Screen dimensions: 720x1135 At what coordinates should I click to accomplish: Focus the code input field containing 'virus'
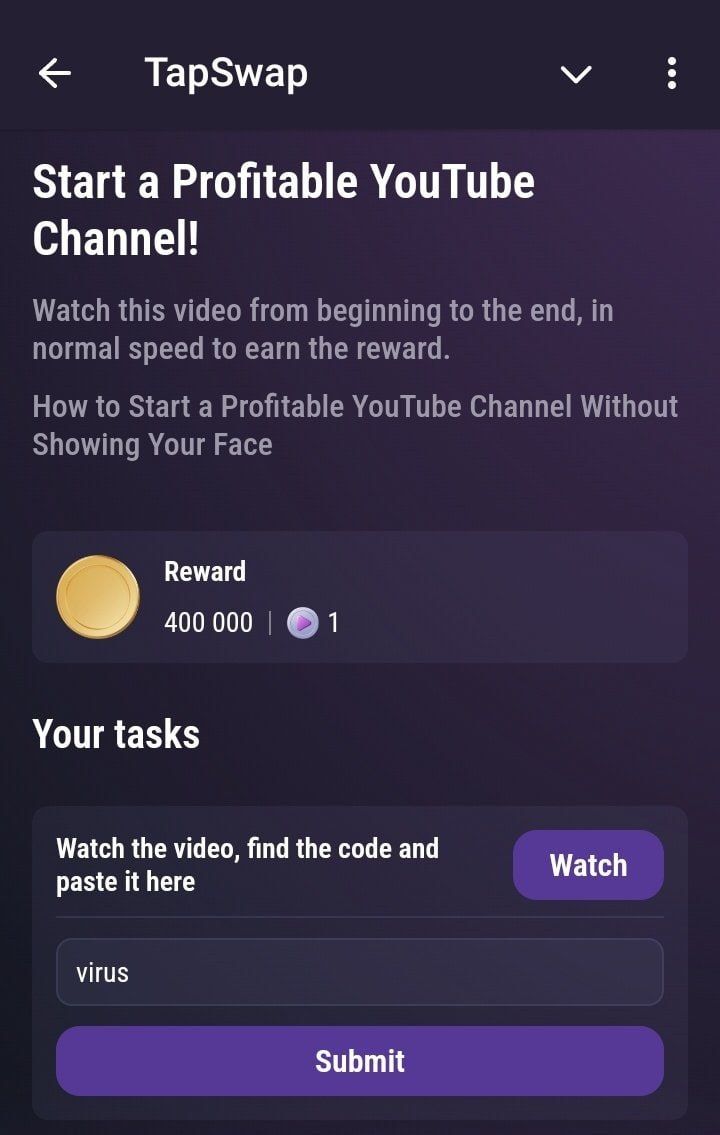(360, 972)
